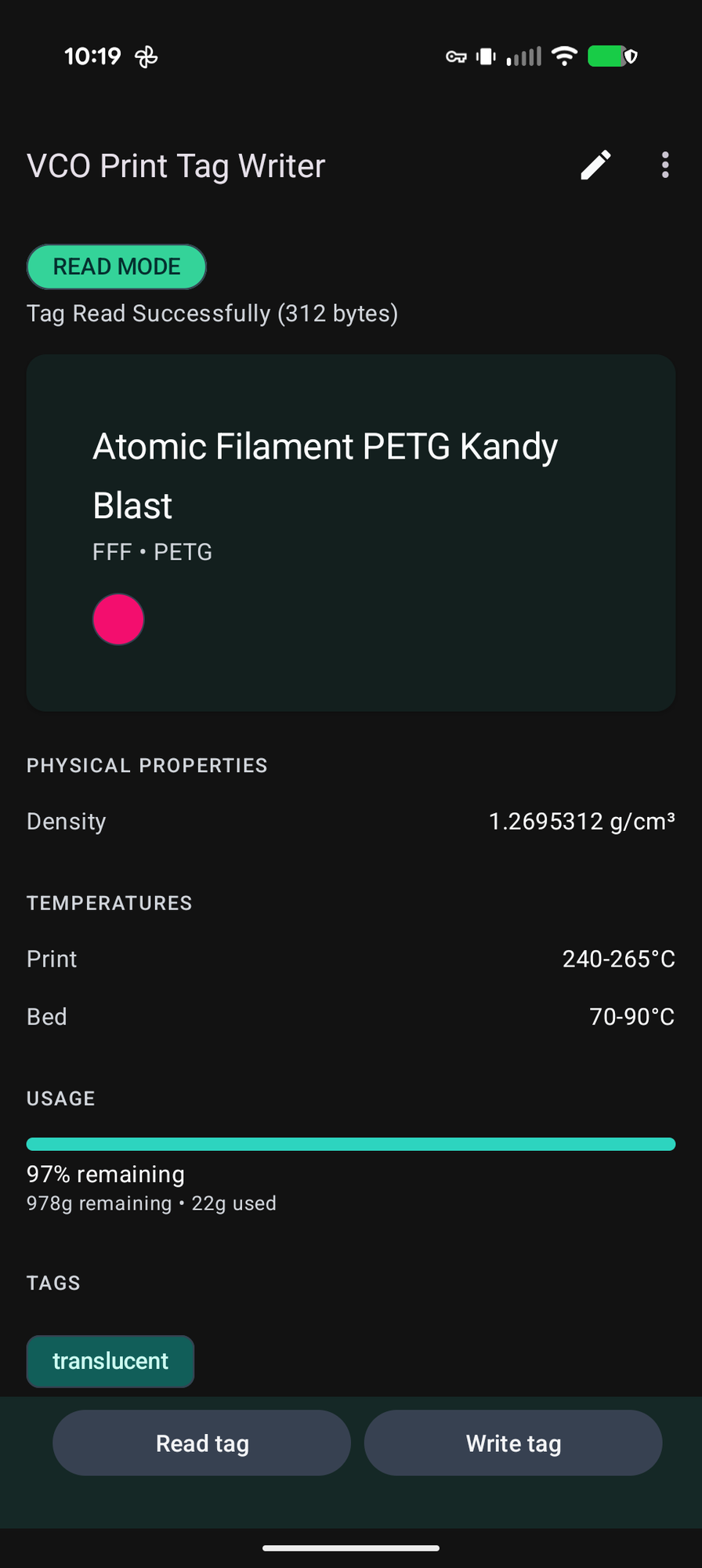702x1568 pixels.
Task: Tap the Read tag button
Action: click(201, 1443)
